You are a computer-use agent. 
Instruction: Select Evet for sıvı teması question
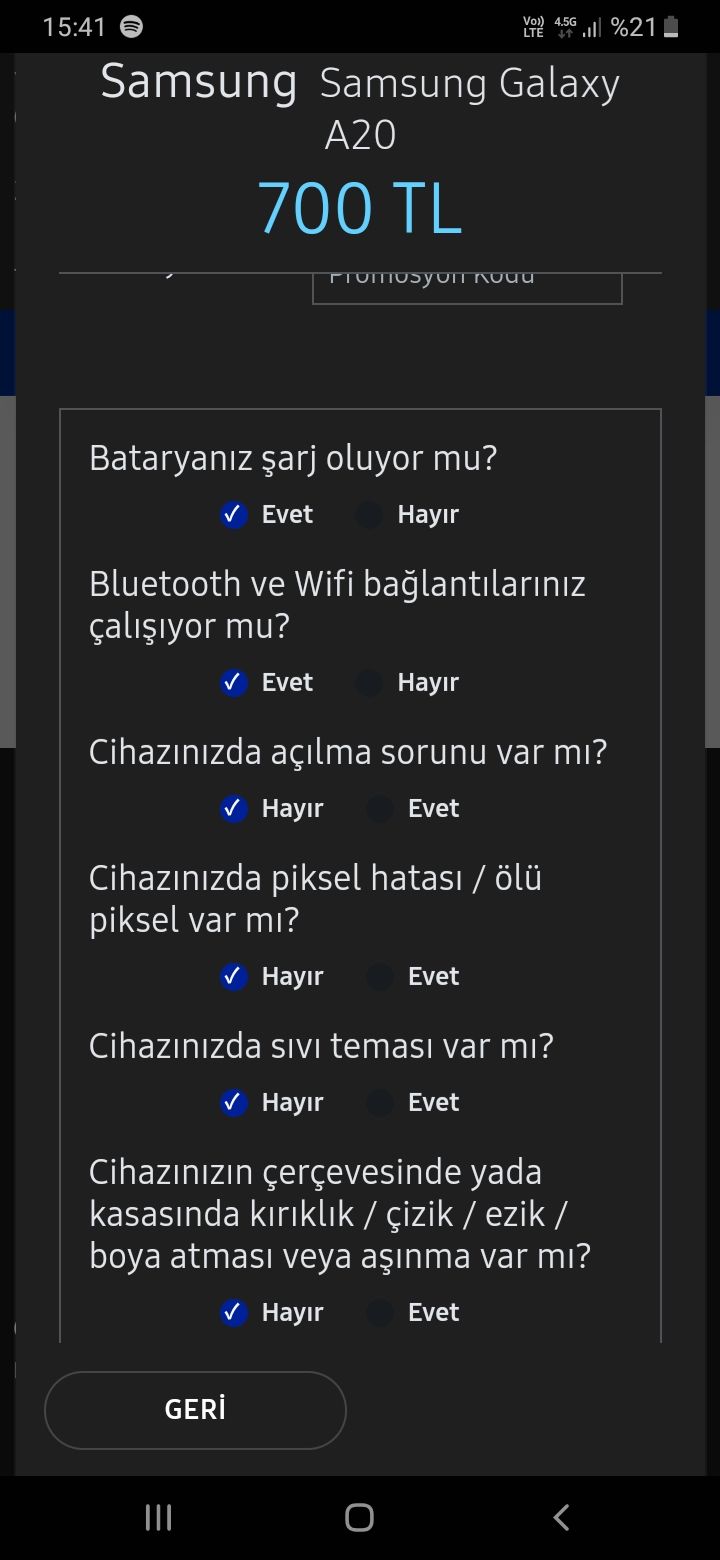pyautogui.click(x=380, y=1103)
